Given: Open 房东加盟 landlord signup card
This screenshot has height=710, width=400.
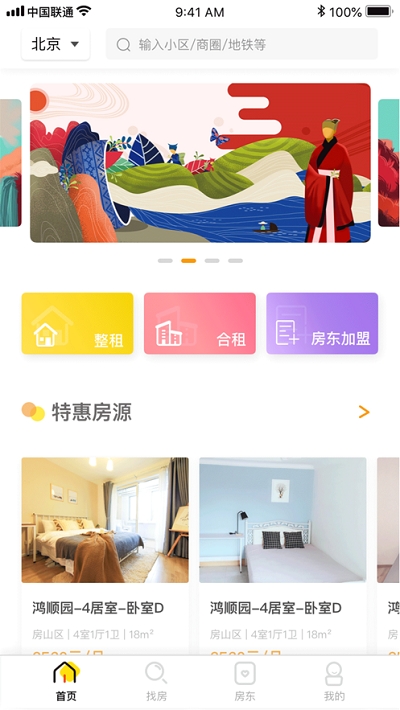Looking at the screenshot, I should tap(322, 323).
